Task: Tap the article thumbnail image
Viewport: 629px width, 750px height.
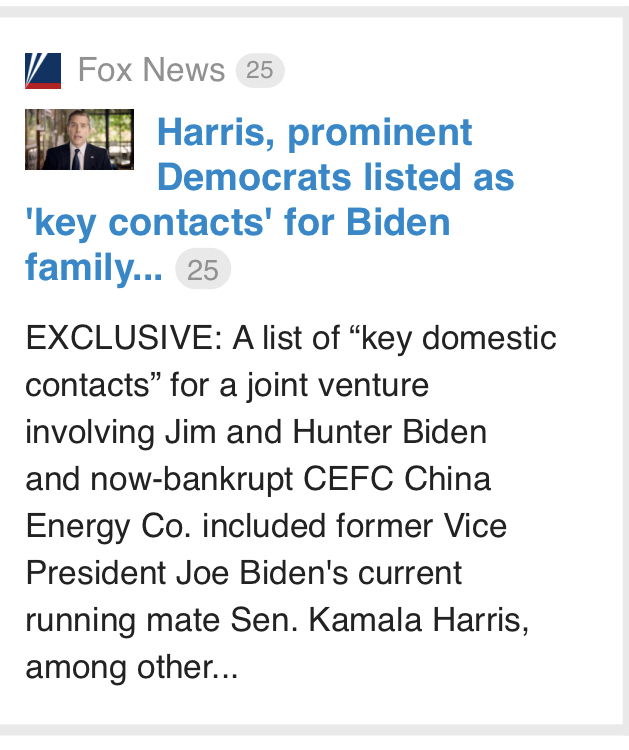Action: [x=79, y=139]
